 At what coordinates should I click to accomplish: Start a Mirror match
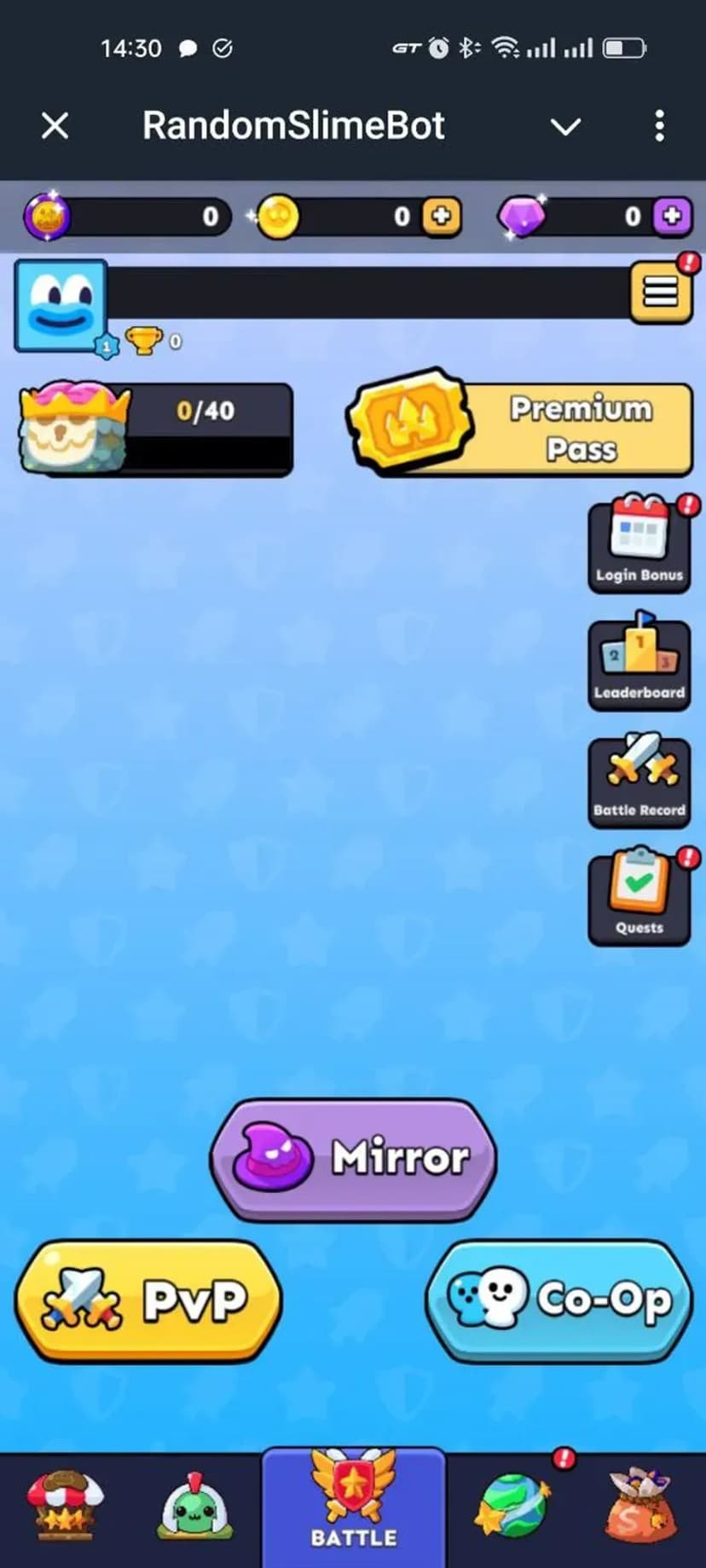tap(353, 1158)
